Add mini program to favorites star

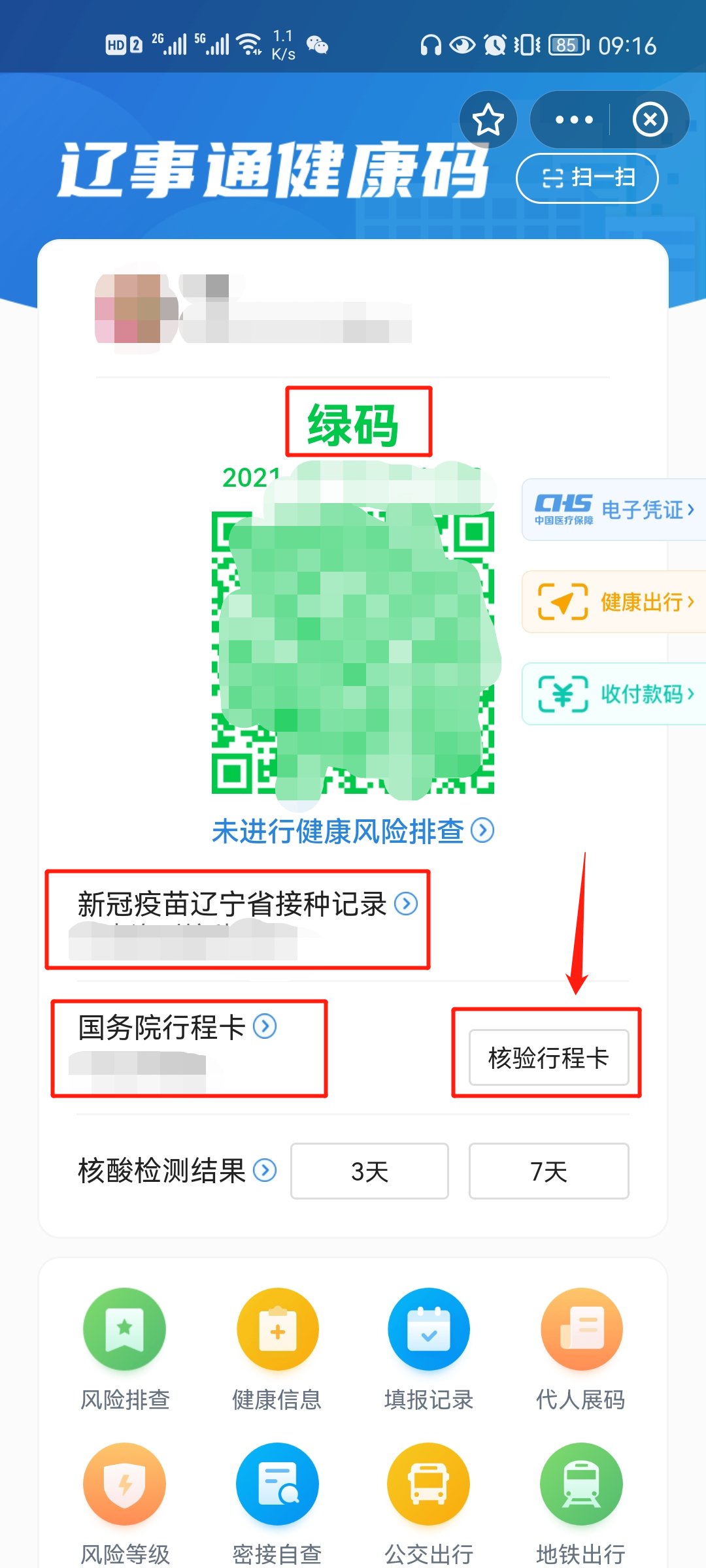[488, 120]
